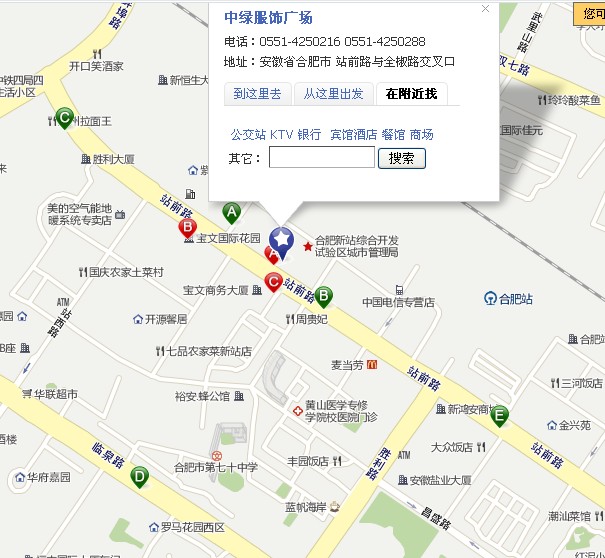Tap green marker B beside 周贵妃
The image size is (605, 558).
click(x=323, y=296)
